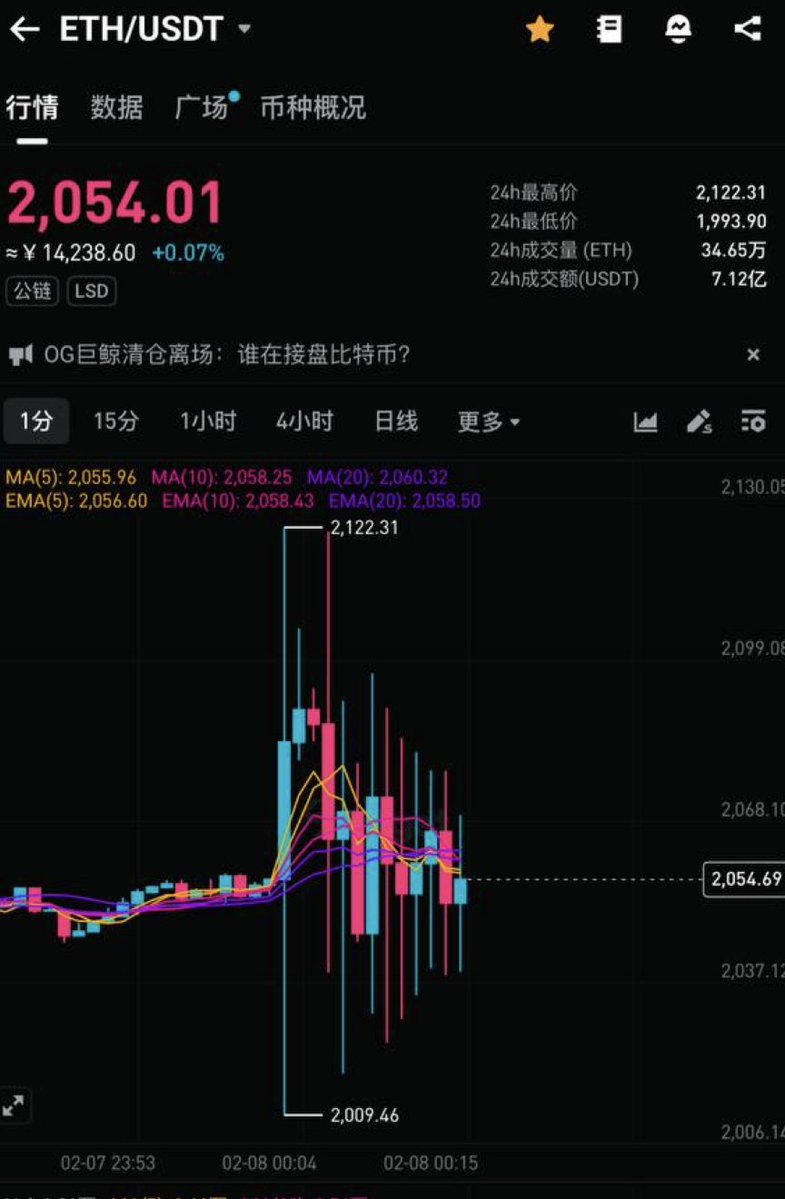Open the price alert bell icon
This screenshot has width=785, height=1199.
pos(679,30)
